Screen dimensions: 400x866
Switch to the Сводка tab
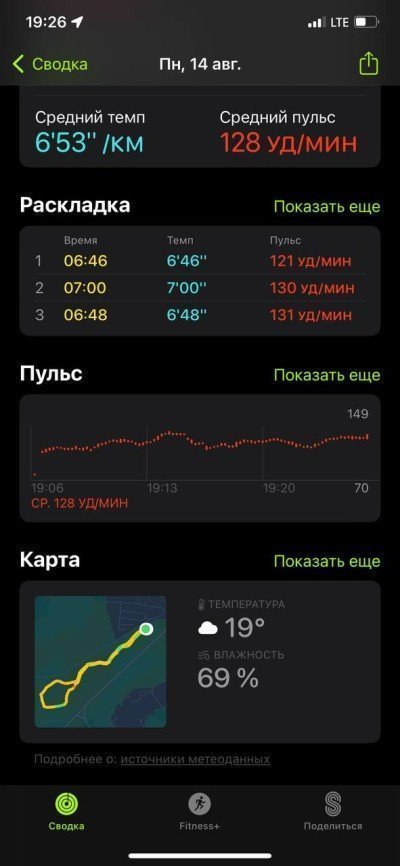click(66, 812)
